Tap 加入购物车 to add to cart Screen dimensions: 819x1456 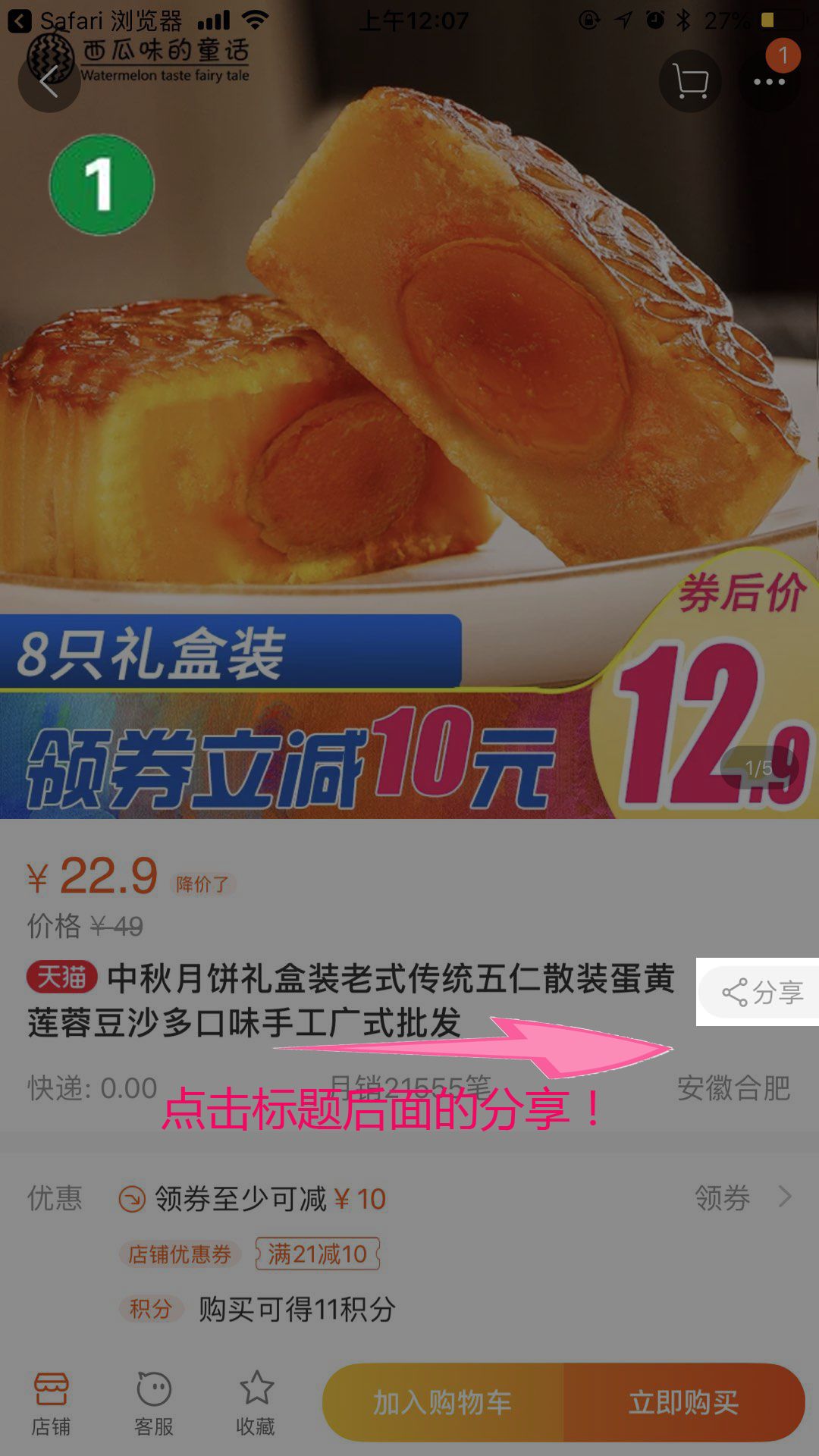(x=444, y=1403)
